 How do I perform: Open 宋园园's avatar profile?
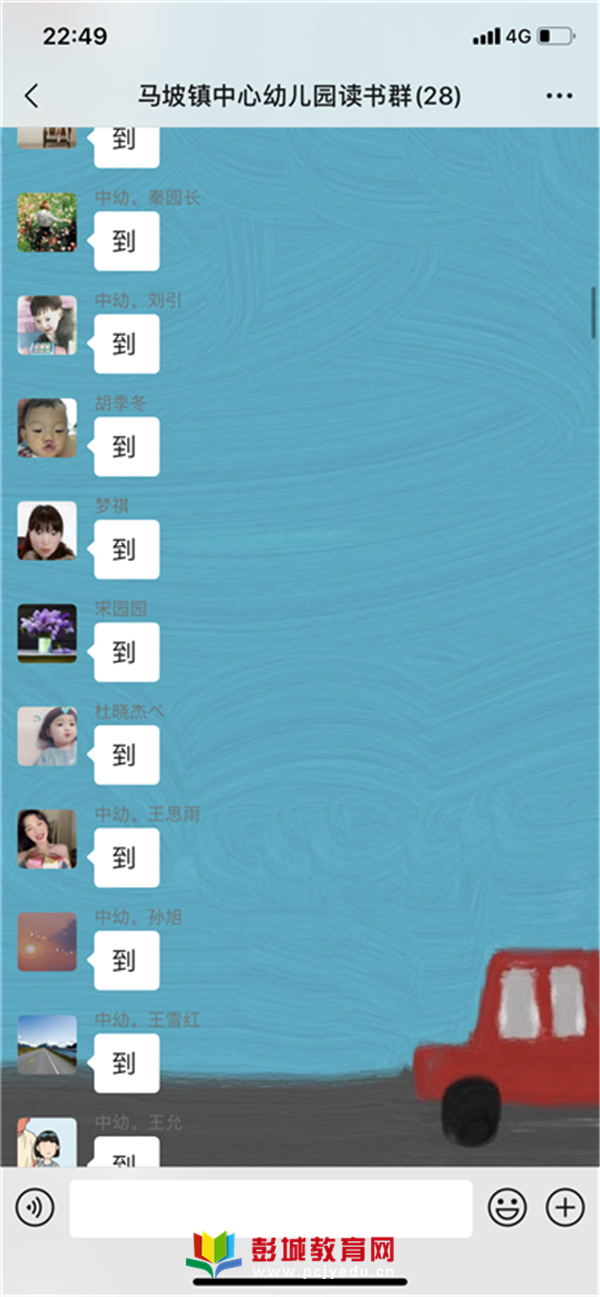tap(47, 633)
